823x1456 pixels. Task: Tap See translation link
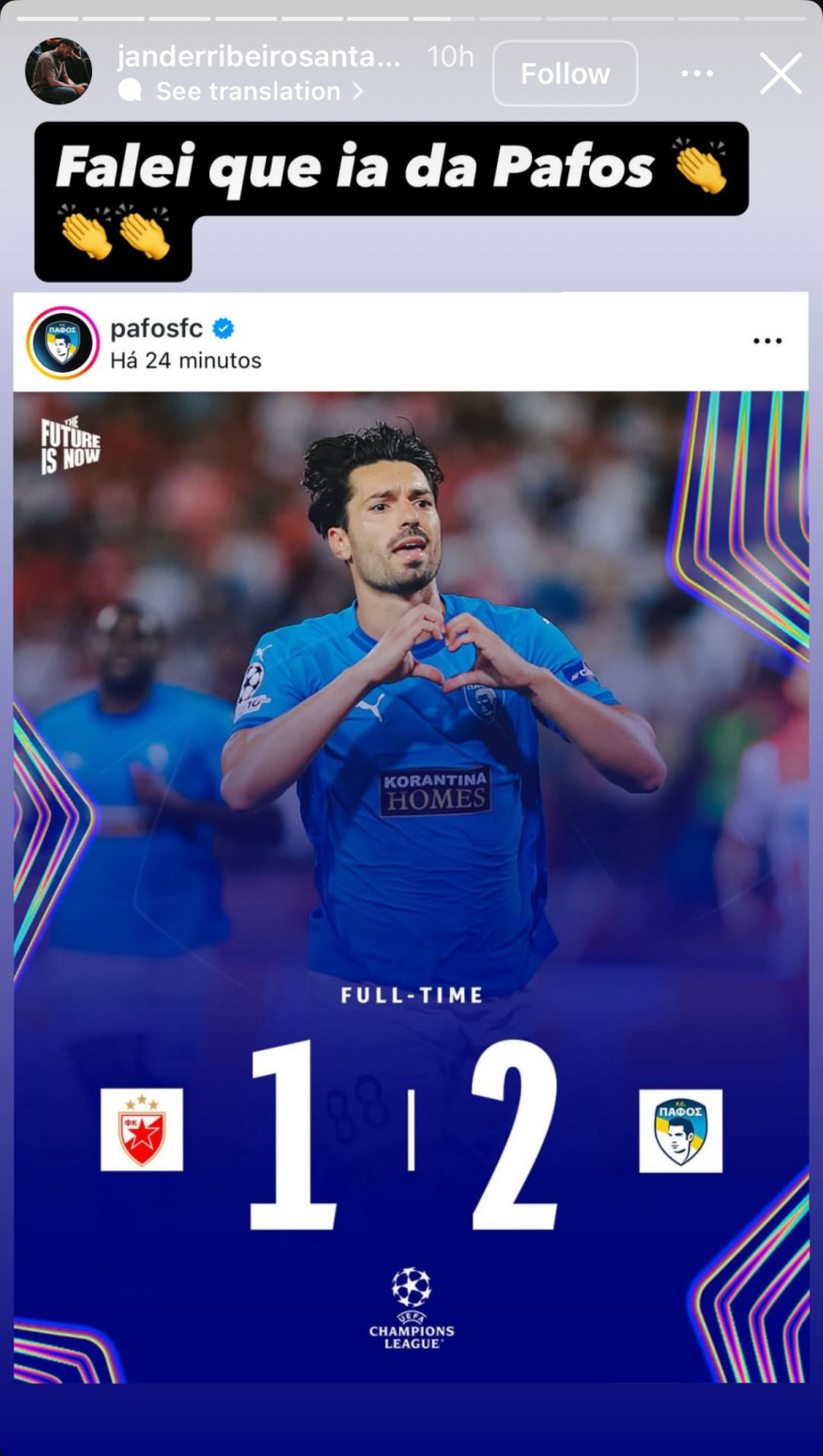pyautogui.click(x=248, y=91)
